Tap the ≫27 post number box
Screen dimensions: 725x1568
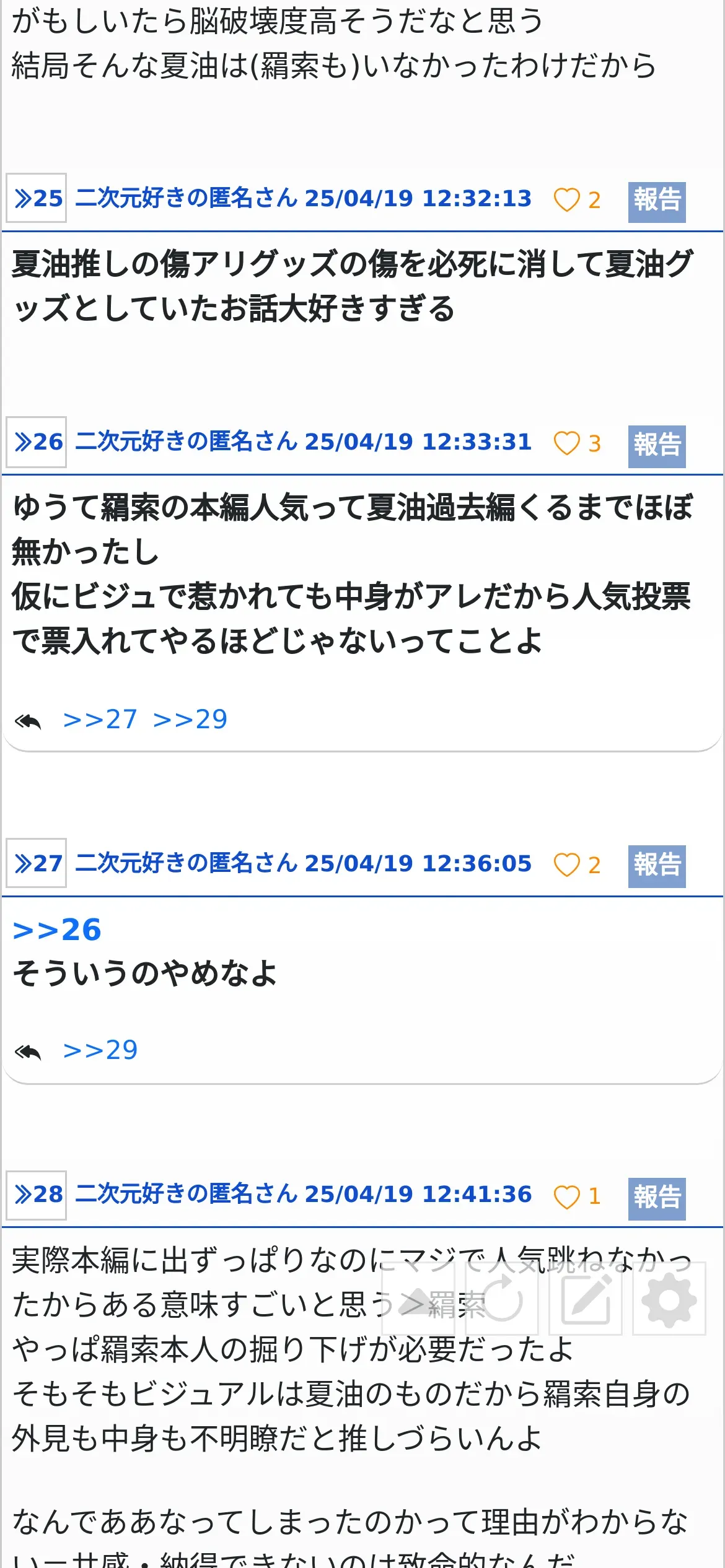(37, 863)
